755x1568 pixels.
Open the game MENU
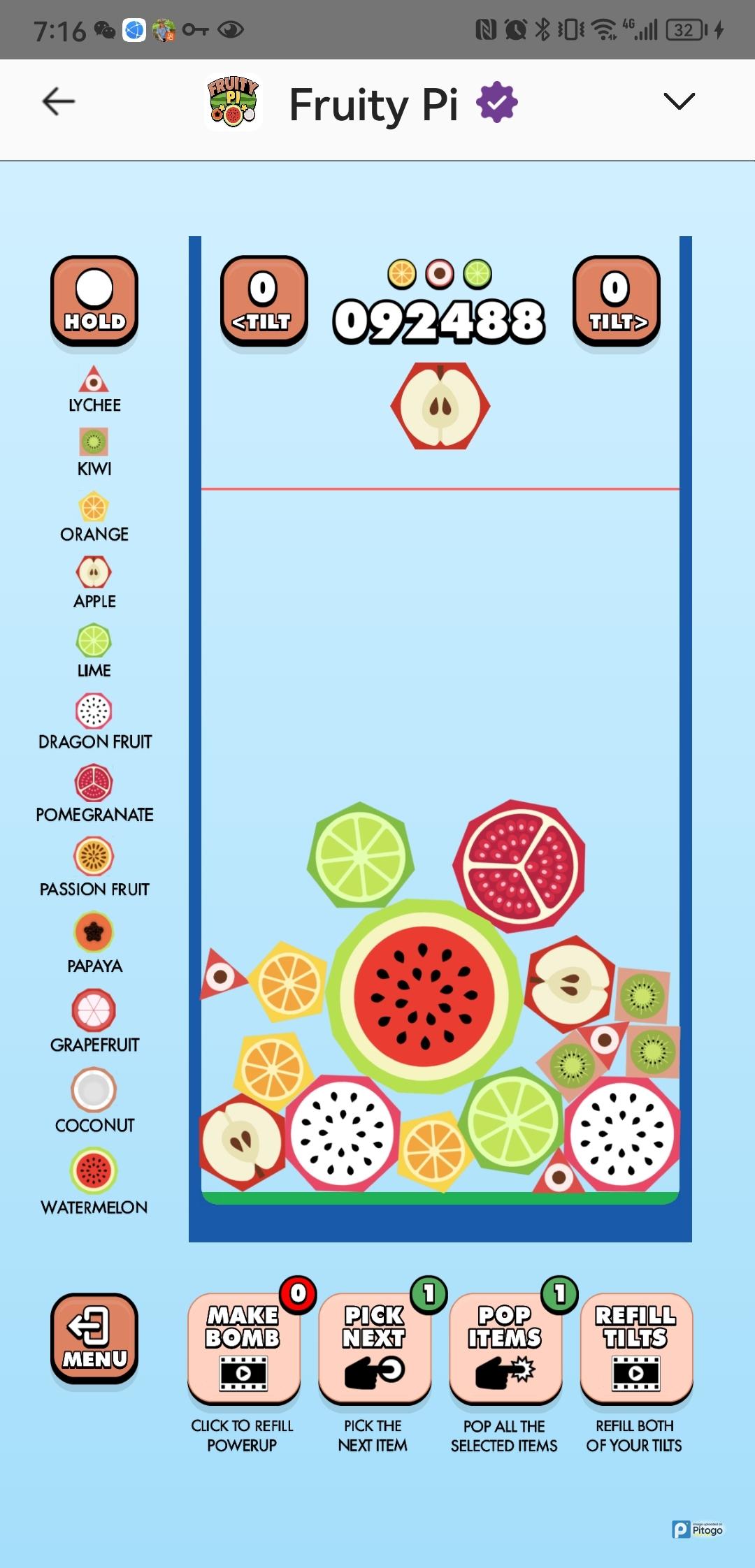[94, 1338]
